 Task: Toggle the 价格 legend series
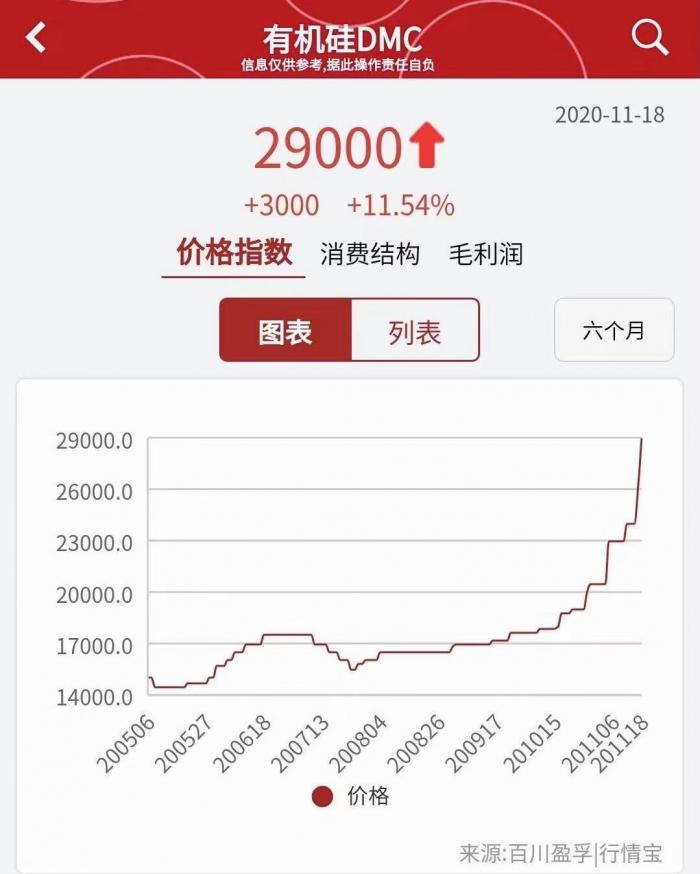coord(350,796)
